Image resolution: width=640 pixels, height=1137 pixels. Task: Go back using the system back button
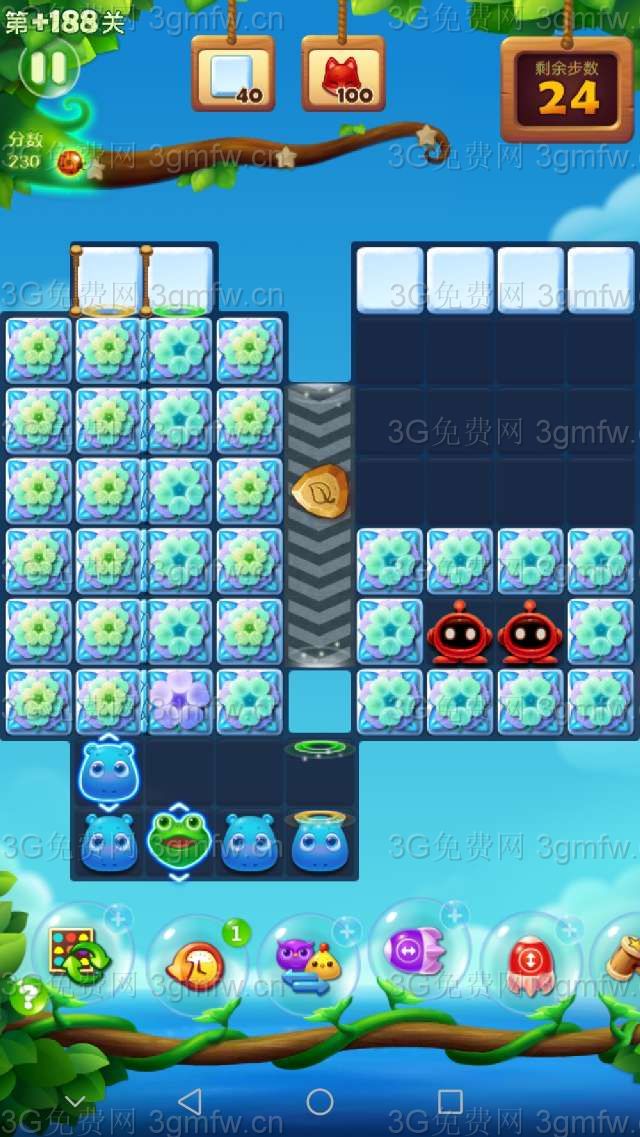tap(188, 1102)
